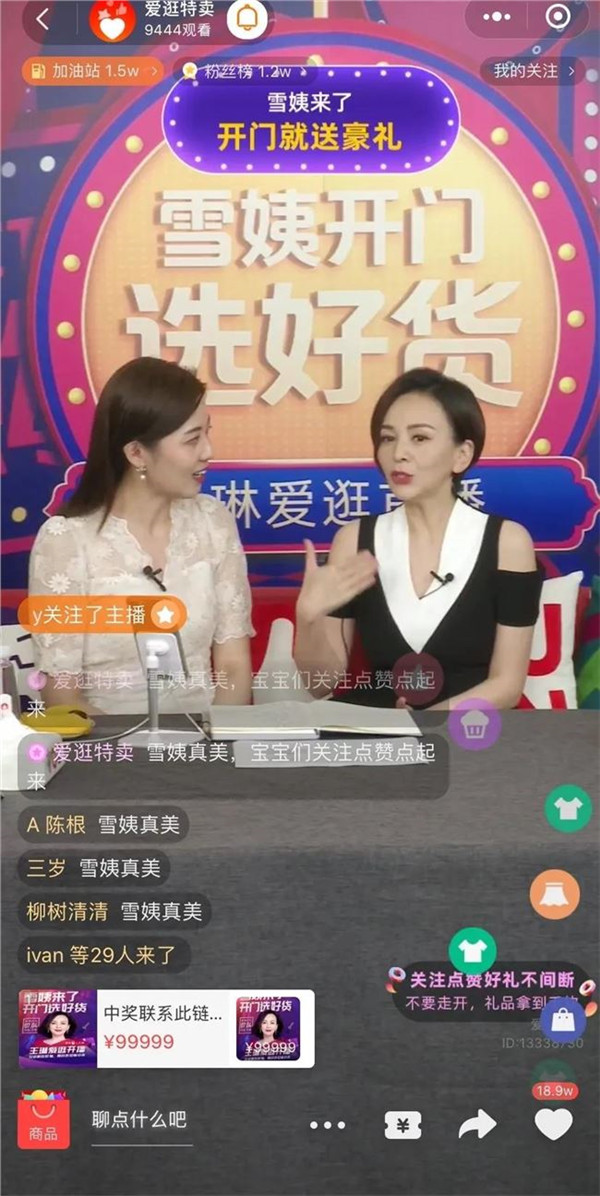600x1196 pixels.
Task: Close the mini program
Action: tap(559, 18)
